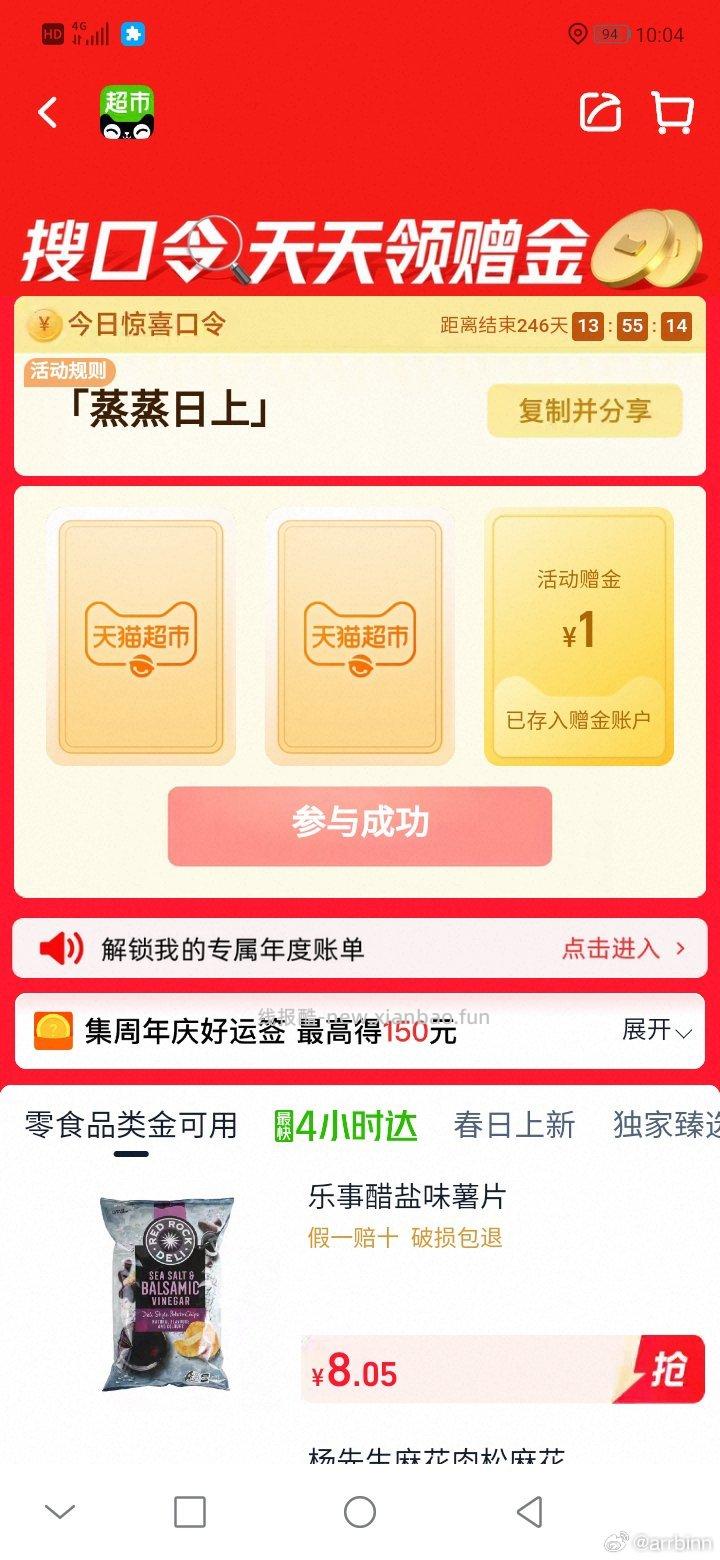Tap the 复制并分享 button
720x1560 pixels.
584,410
